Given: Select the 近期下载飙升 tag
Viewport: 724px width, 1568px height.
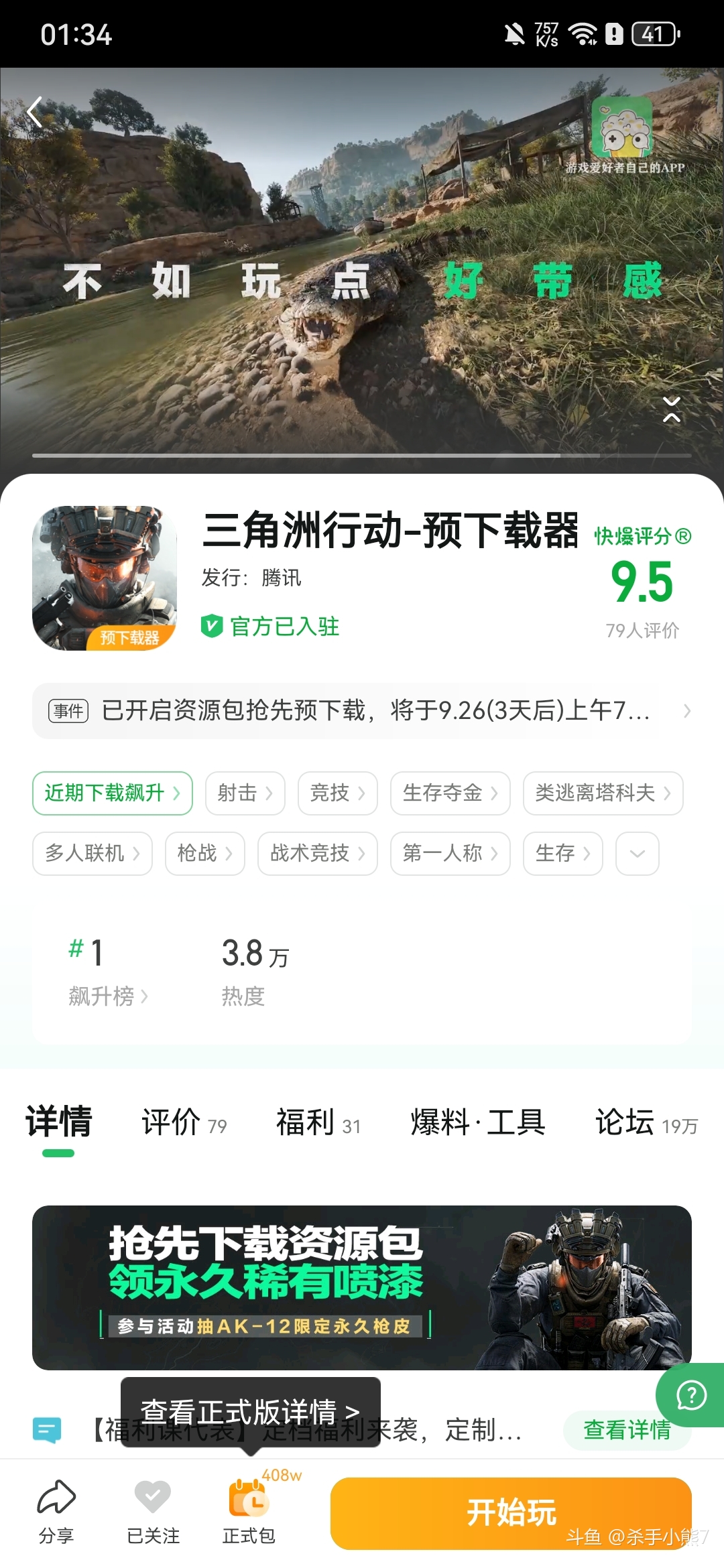Looking at the screenshot, I should 112,793.
